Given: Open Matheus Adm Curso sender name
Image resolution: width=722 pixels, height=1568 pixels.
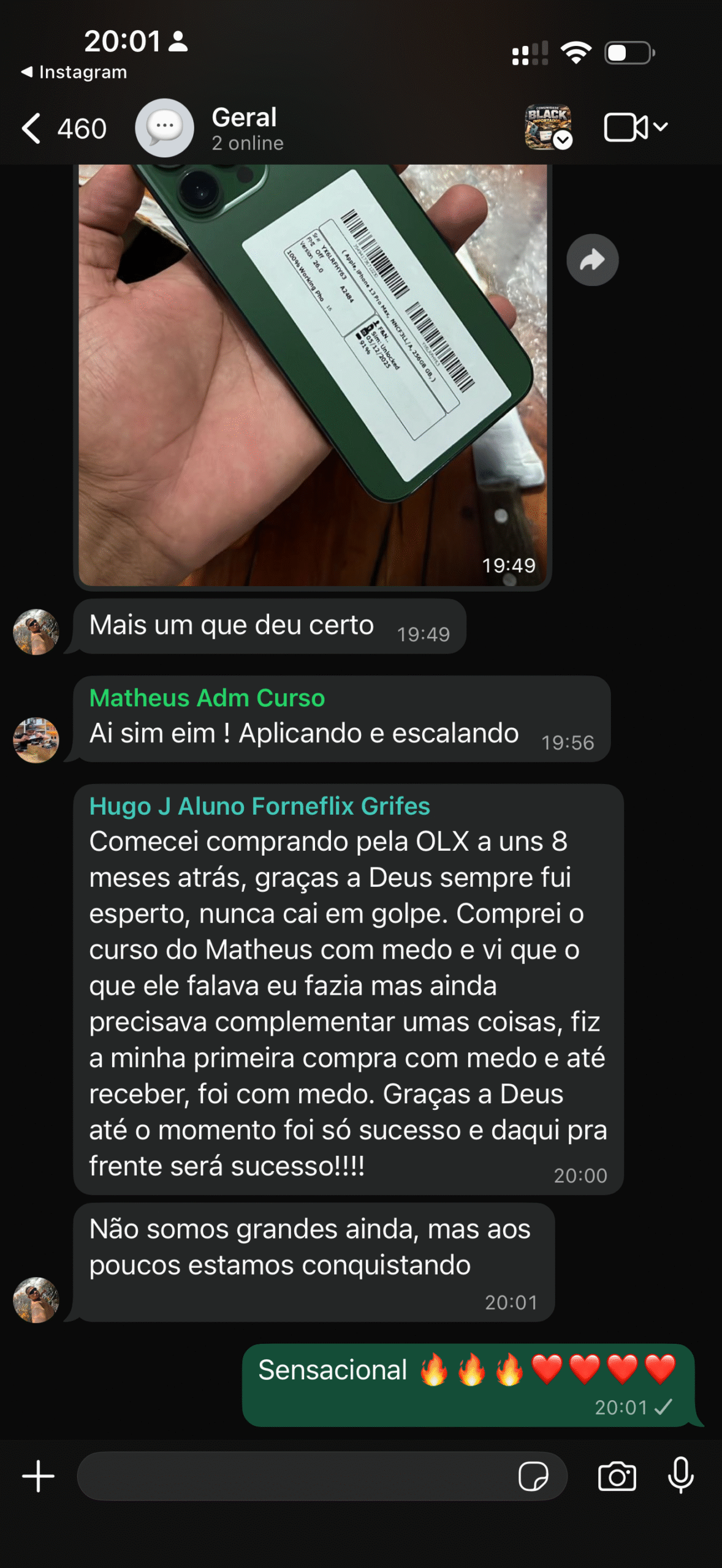Looking at the screenshot, I should pos(207,698).
